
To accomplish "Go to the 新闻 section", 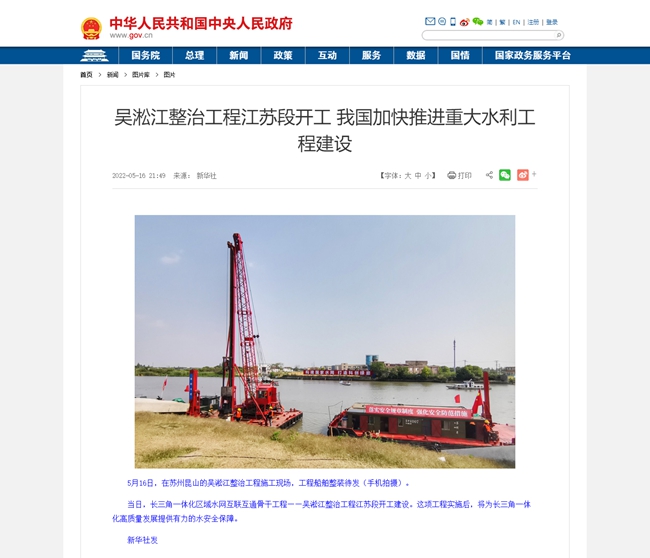I will 238,56.
